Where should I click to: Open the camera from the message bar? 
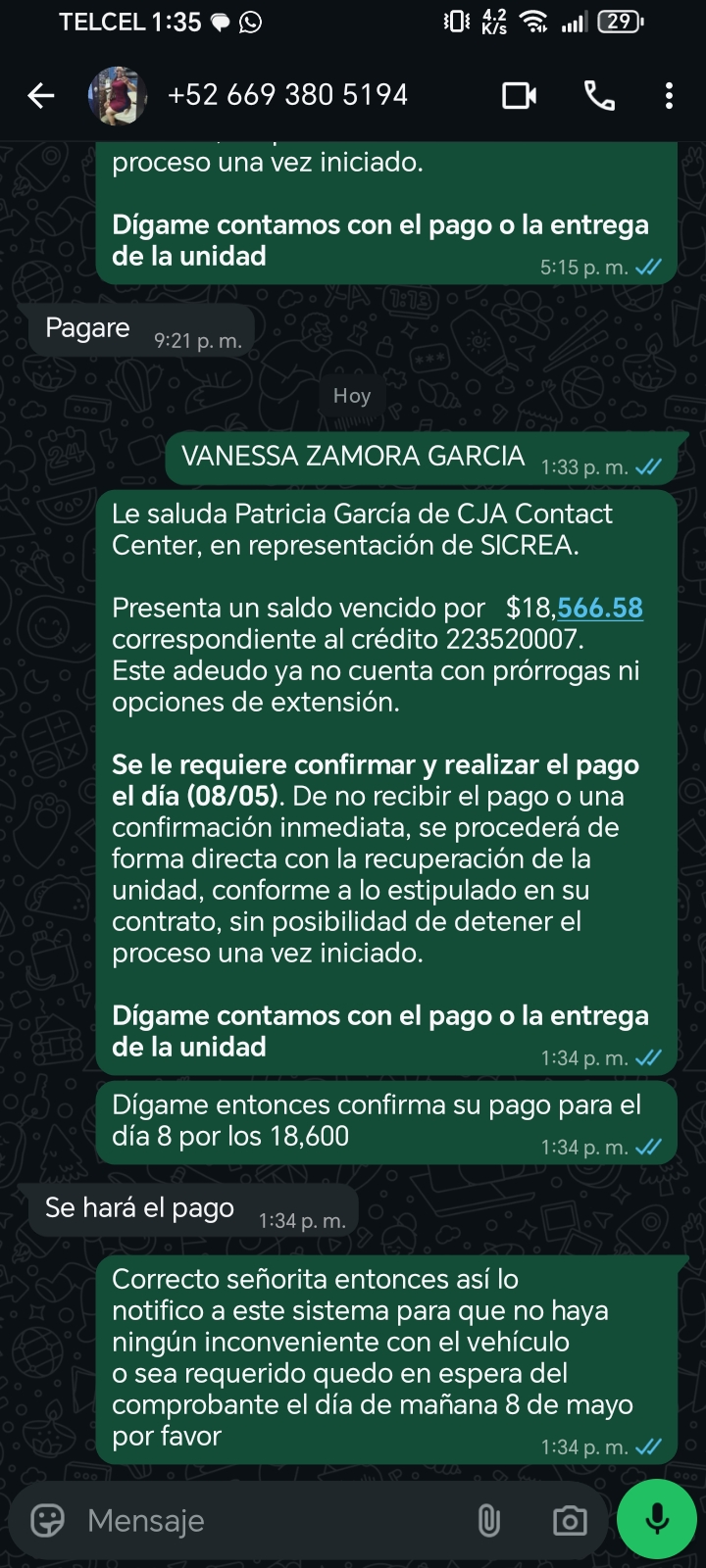570,1521
